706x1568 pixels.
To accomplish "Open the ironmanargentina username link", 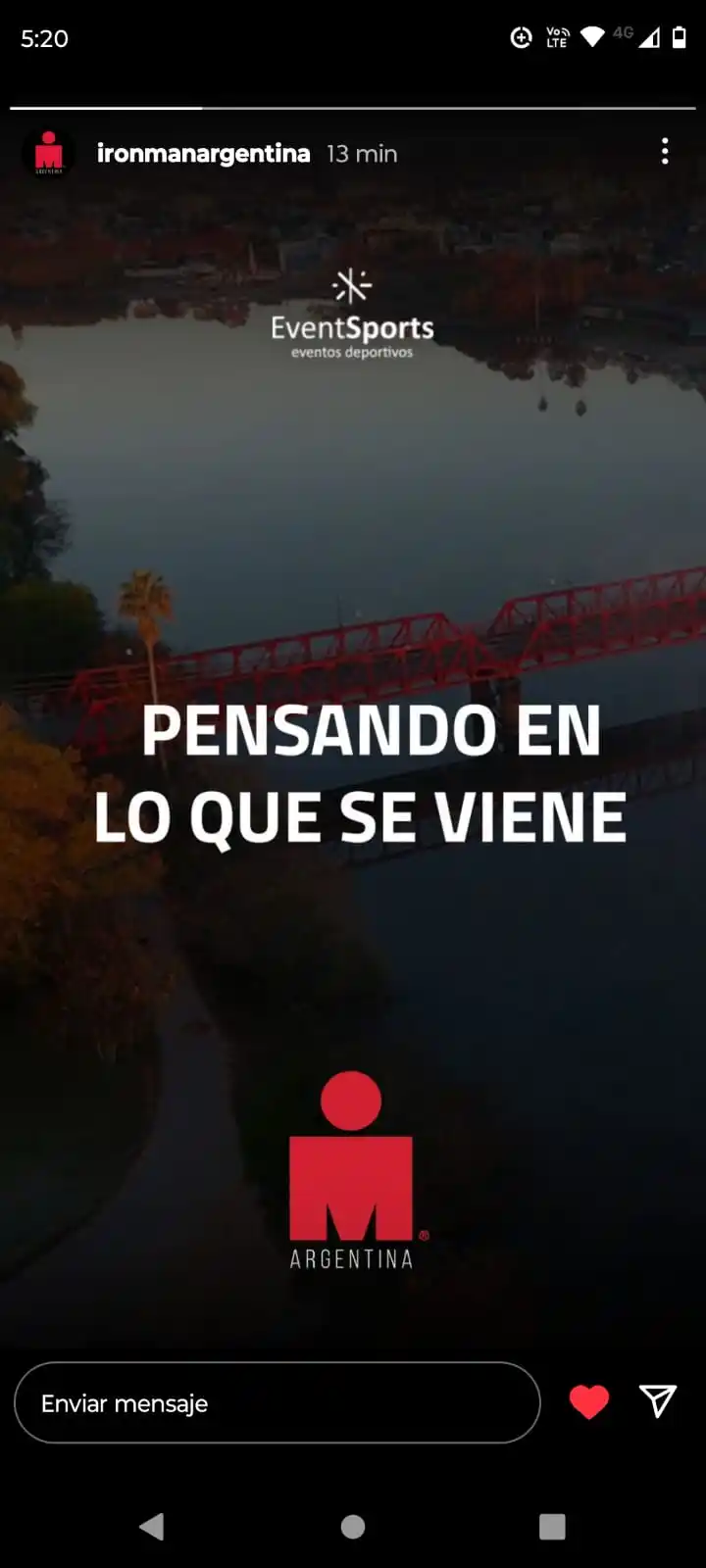I will coord(203,154).
